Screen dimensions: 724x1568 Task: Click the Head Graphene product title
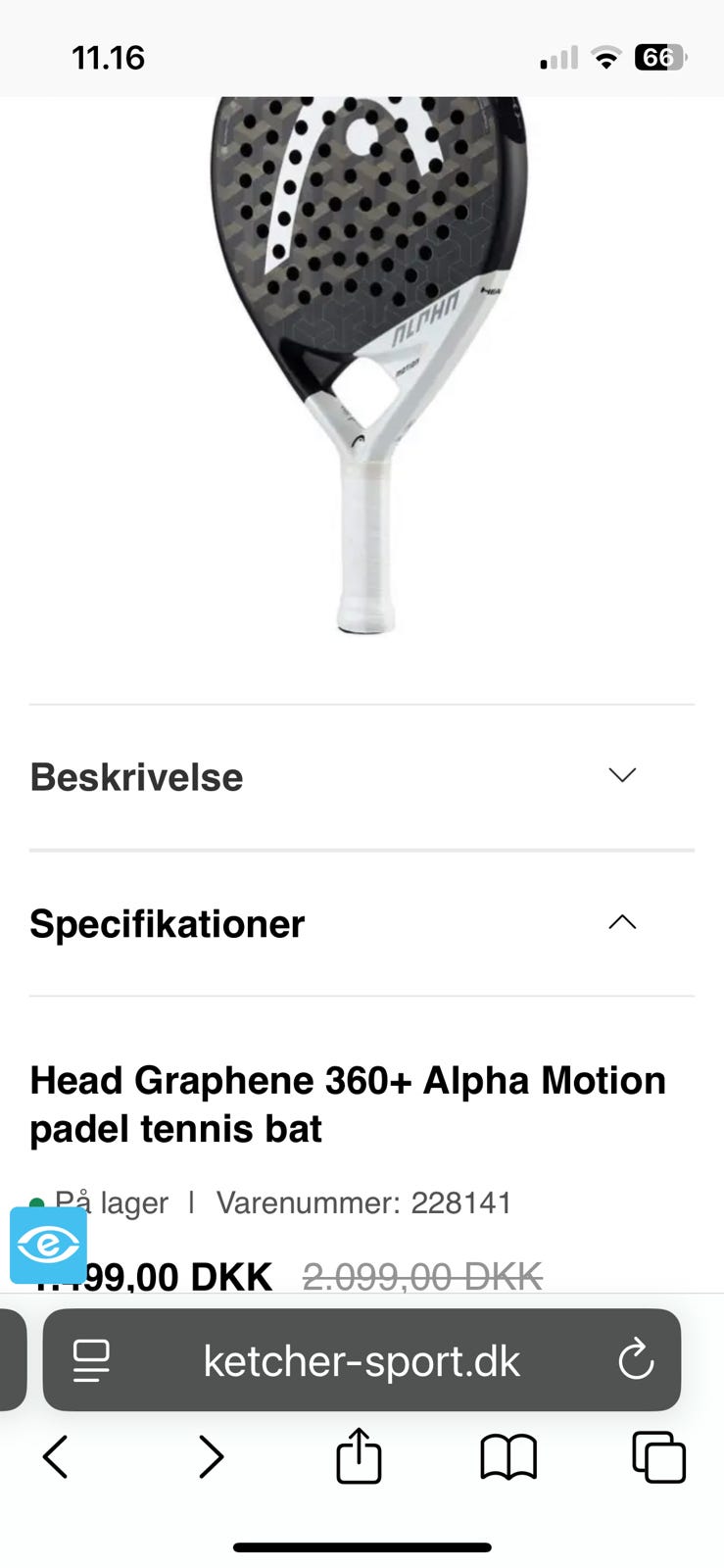click(x=348, y=1102)
